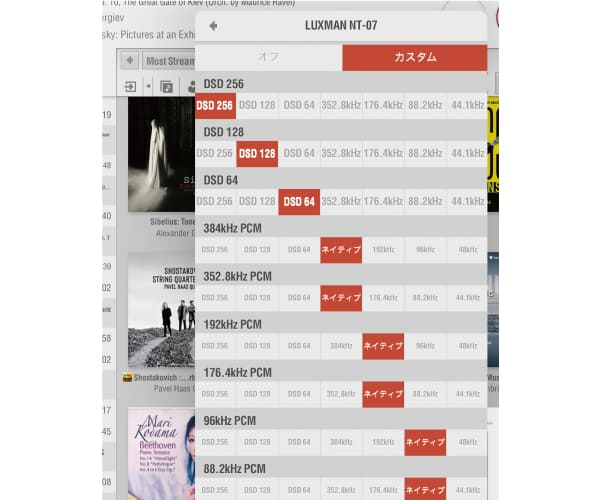Image resolution: width=600 pixels, height=500 pixels.
Task: Select DSD 256 in the DSD 64 row
Action: pos(215,201)
